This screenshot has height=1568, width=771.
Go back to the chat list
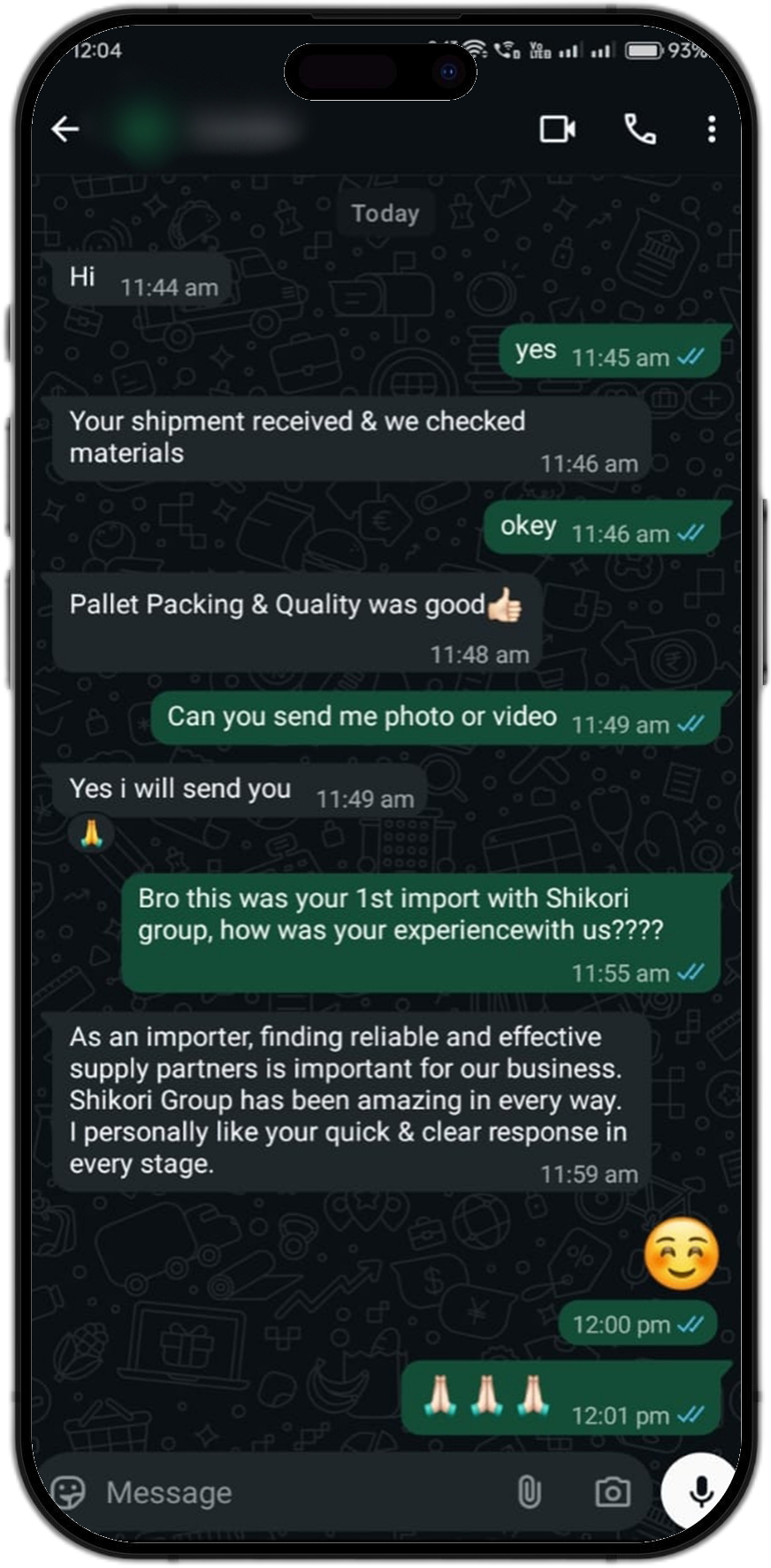(65, 129)
